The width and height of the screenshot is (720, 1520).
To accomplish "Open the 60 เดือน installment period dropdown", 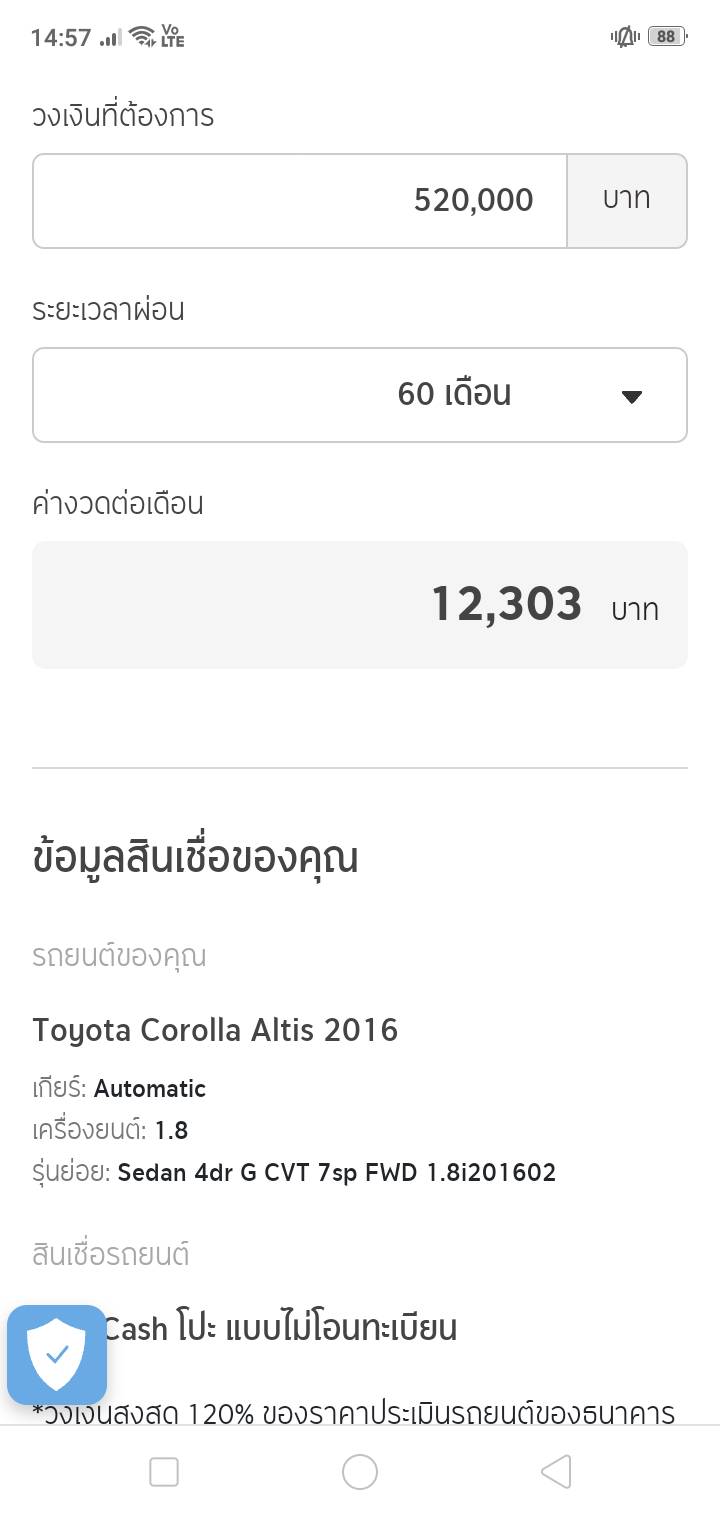I will [x=360, y=395].
